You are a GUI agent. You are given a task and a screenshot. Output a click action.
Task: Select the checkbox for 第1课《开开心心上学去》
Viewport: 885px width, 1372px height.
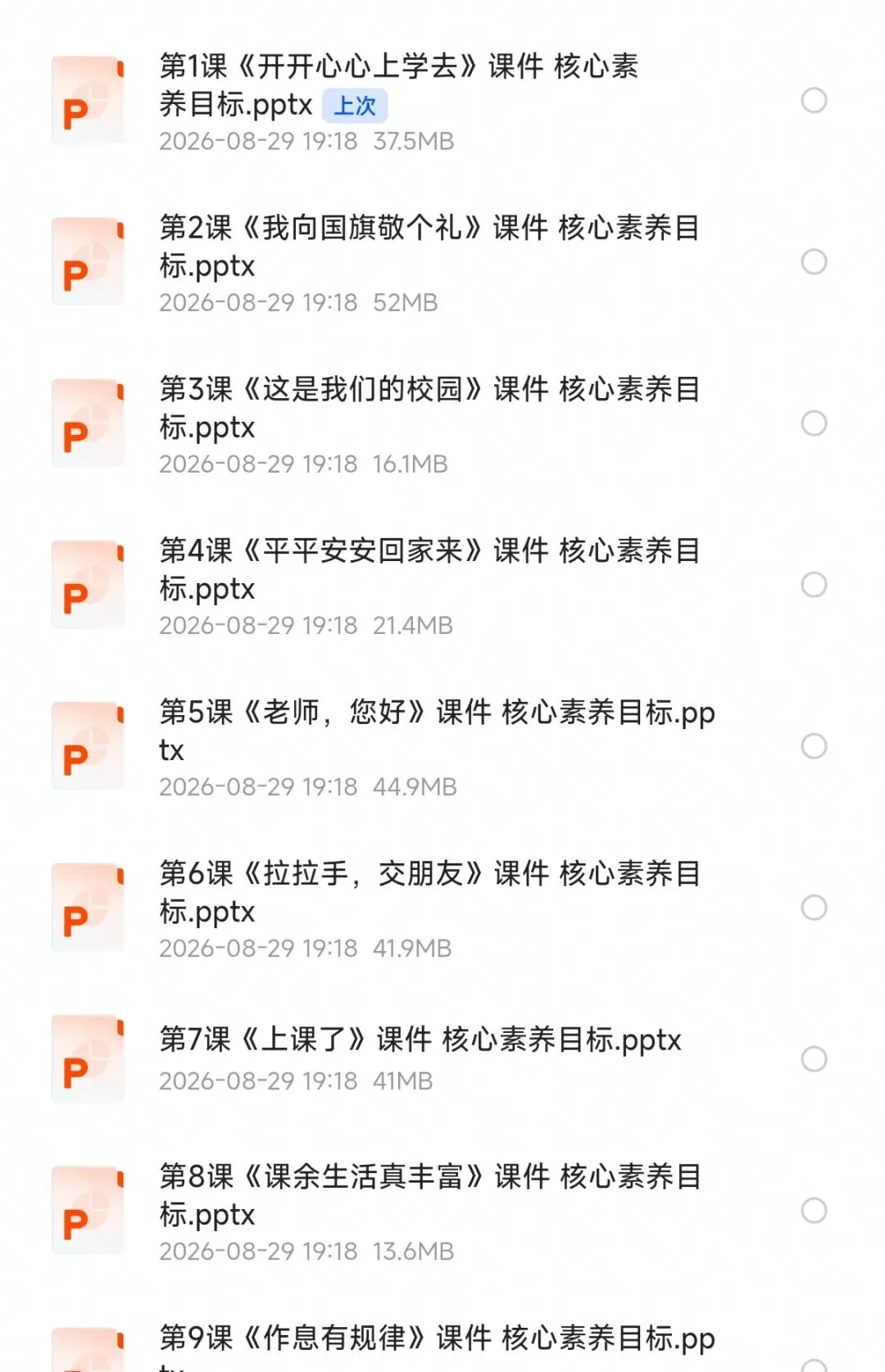pos(814,101)
